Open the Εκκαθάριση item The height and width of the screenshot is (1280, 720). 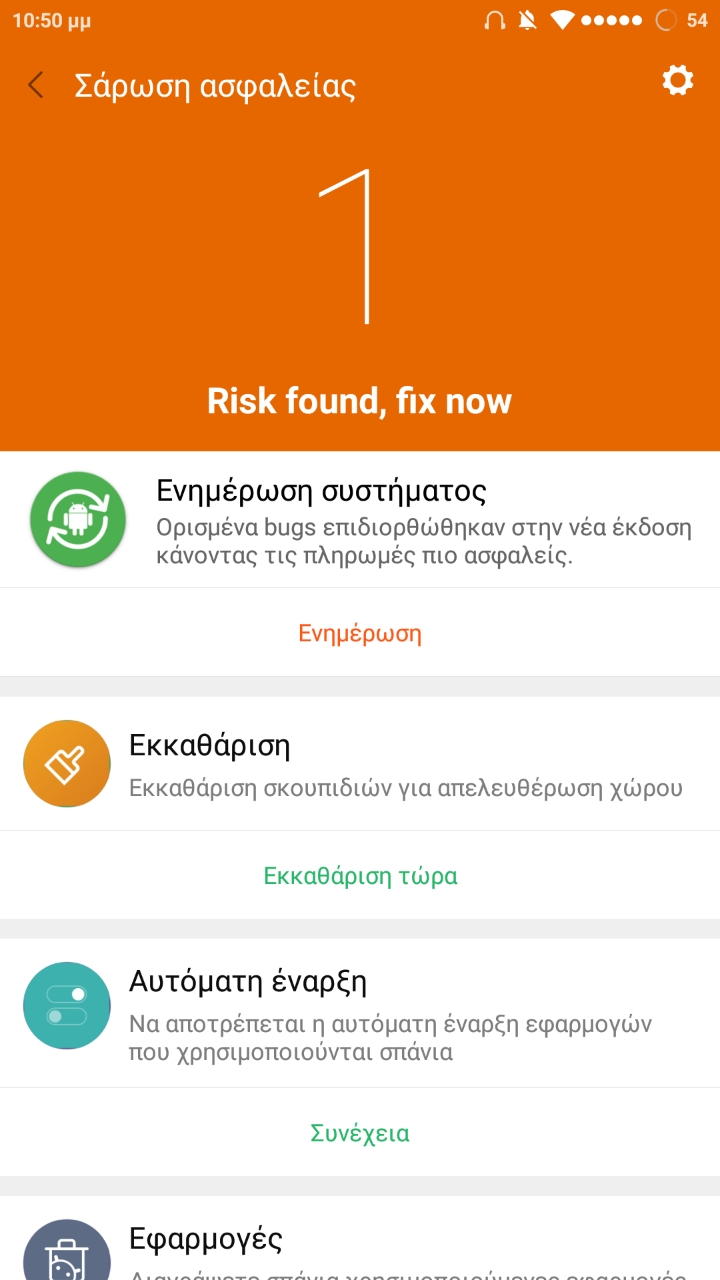360,765
